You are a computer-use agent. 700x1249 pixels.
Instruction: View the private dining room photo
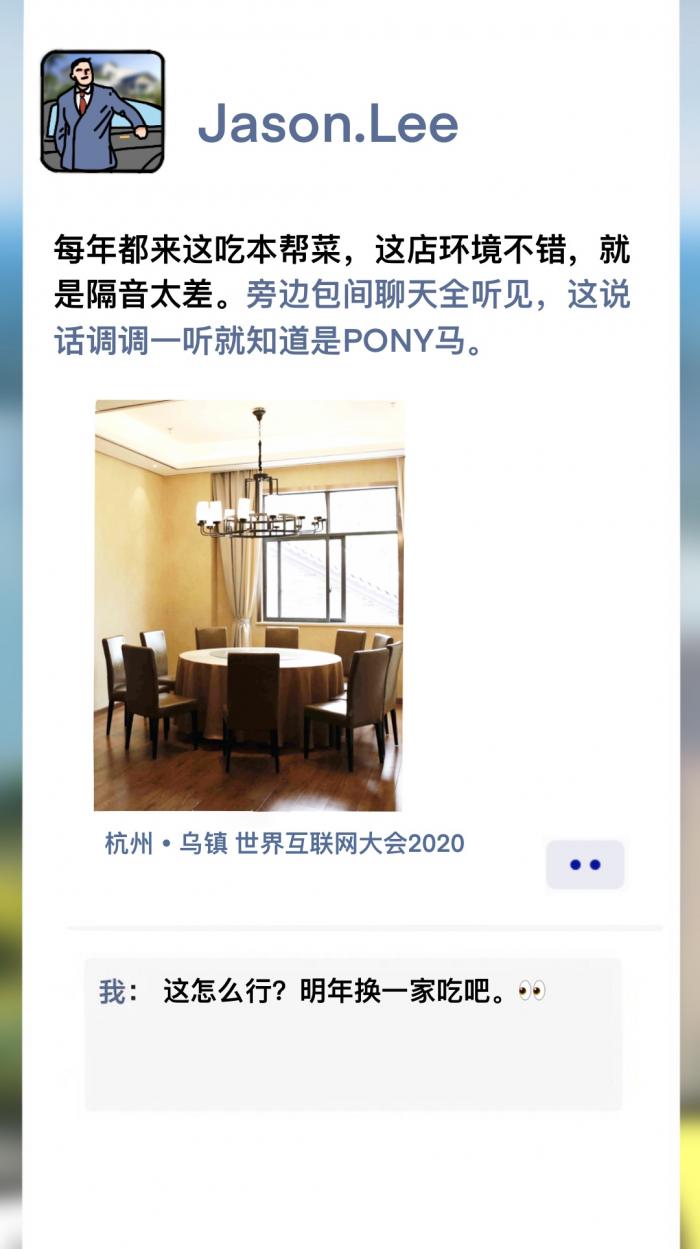tap(249, 605)
